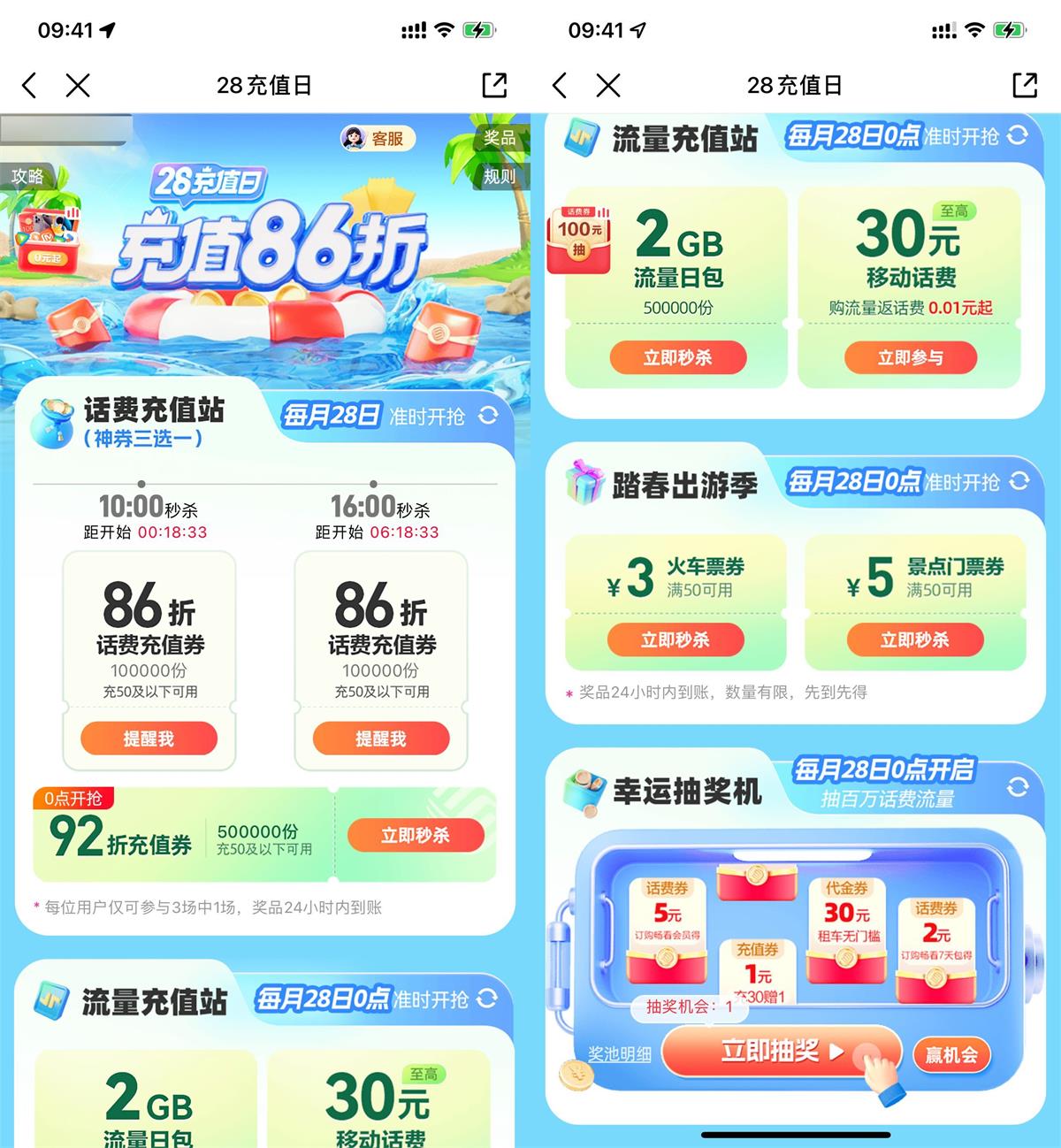The image size is (1061, 1148).
Task: Open the 攻略 guide label
Action: pyautogui.click(x=27, y=176)
